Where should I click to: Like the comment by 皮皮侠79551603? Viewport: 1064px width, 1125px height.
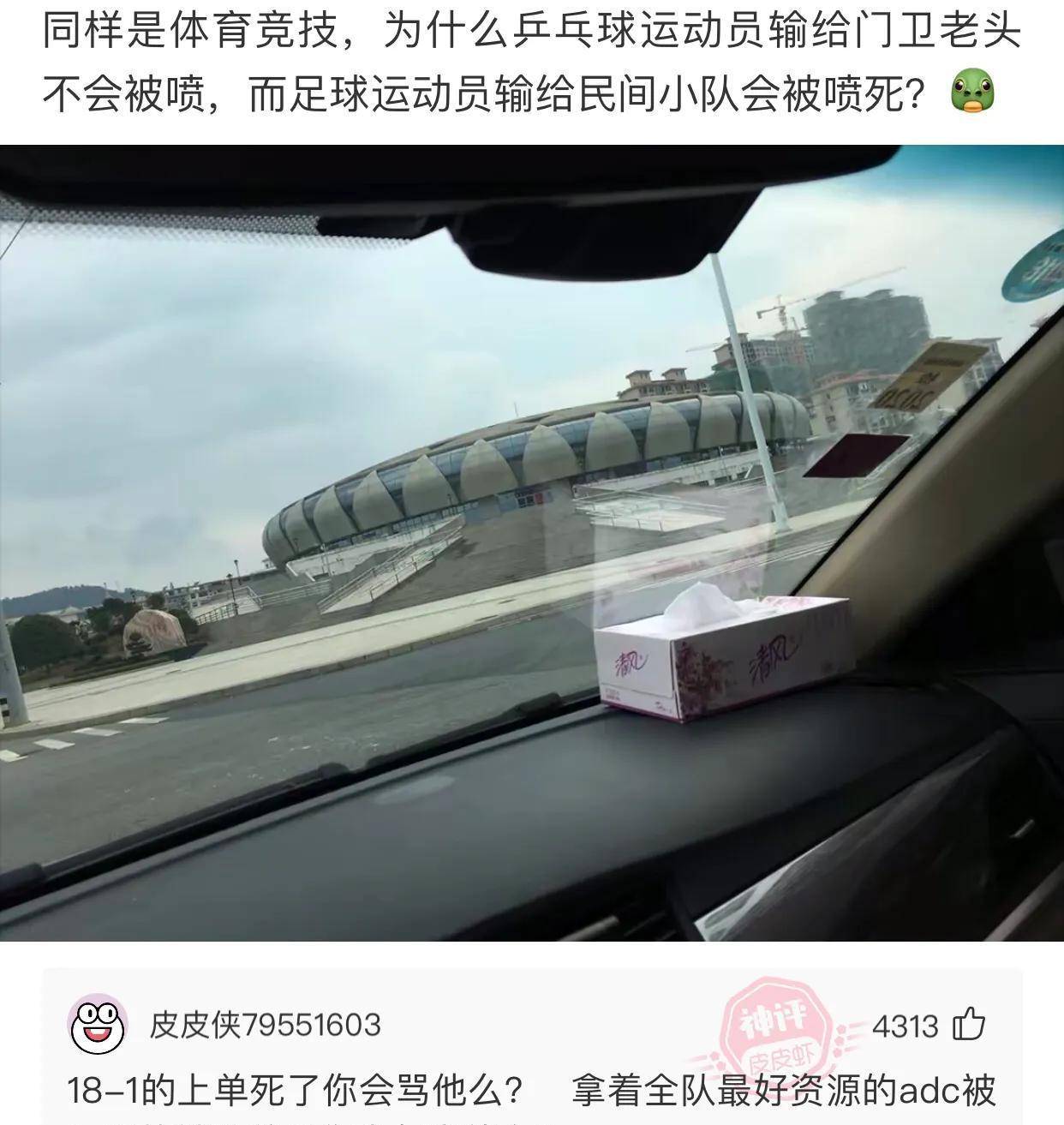point(970,1024)
